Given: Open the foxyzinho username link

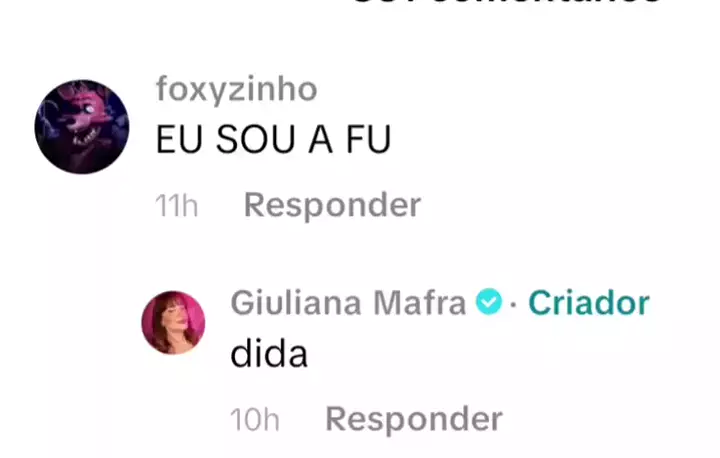Looking at the screenshot, I should click(x=236, y=89).
